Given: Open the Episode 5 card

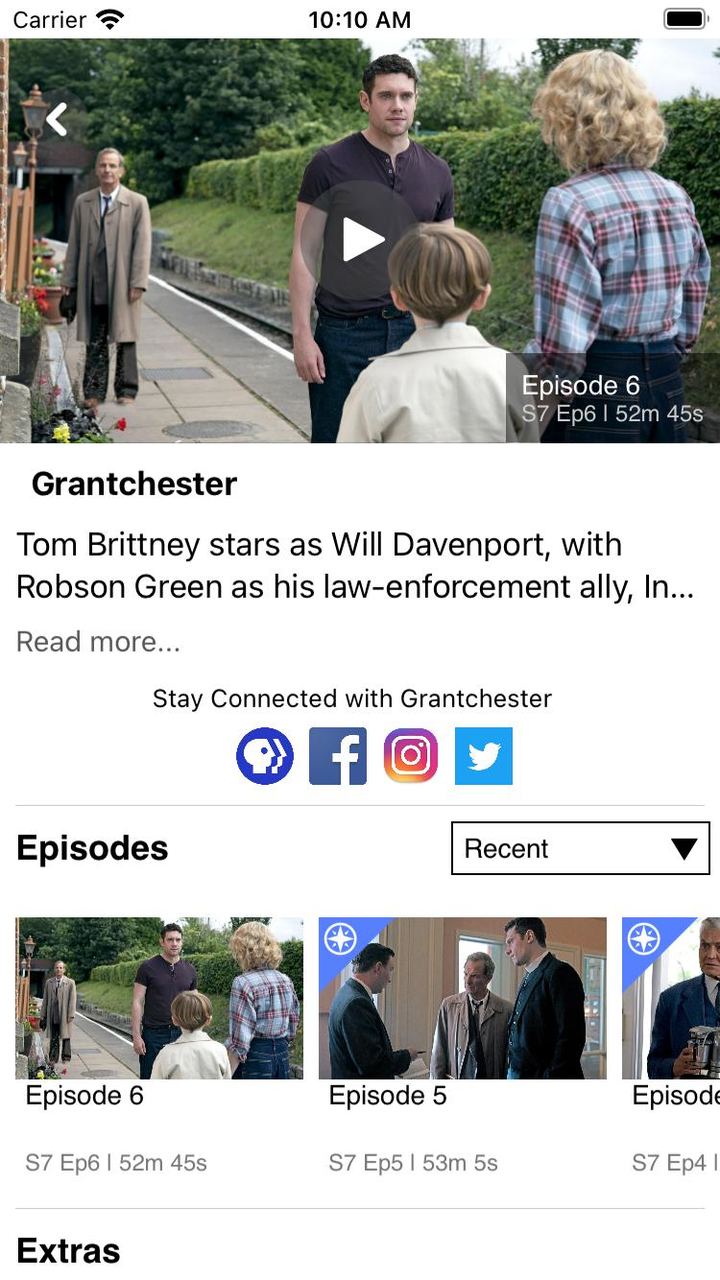Looking at the screenshot, I should tap(462, 998).
